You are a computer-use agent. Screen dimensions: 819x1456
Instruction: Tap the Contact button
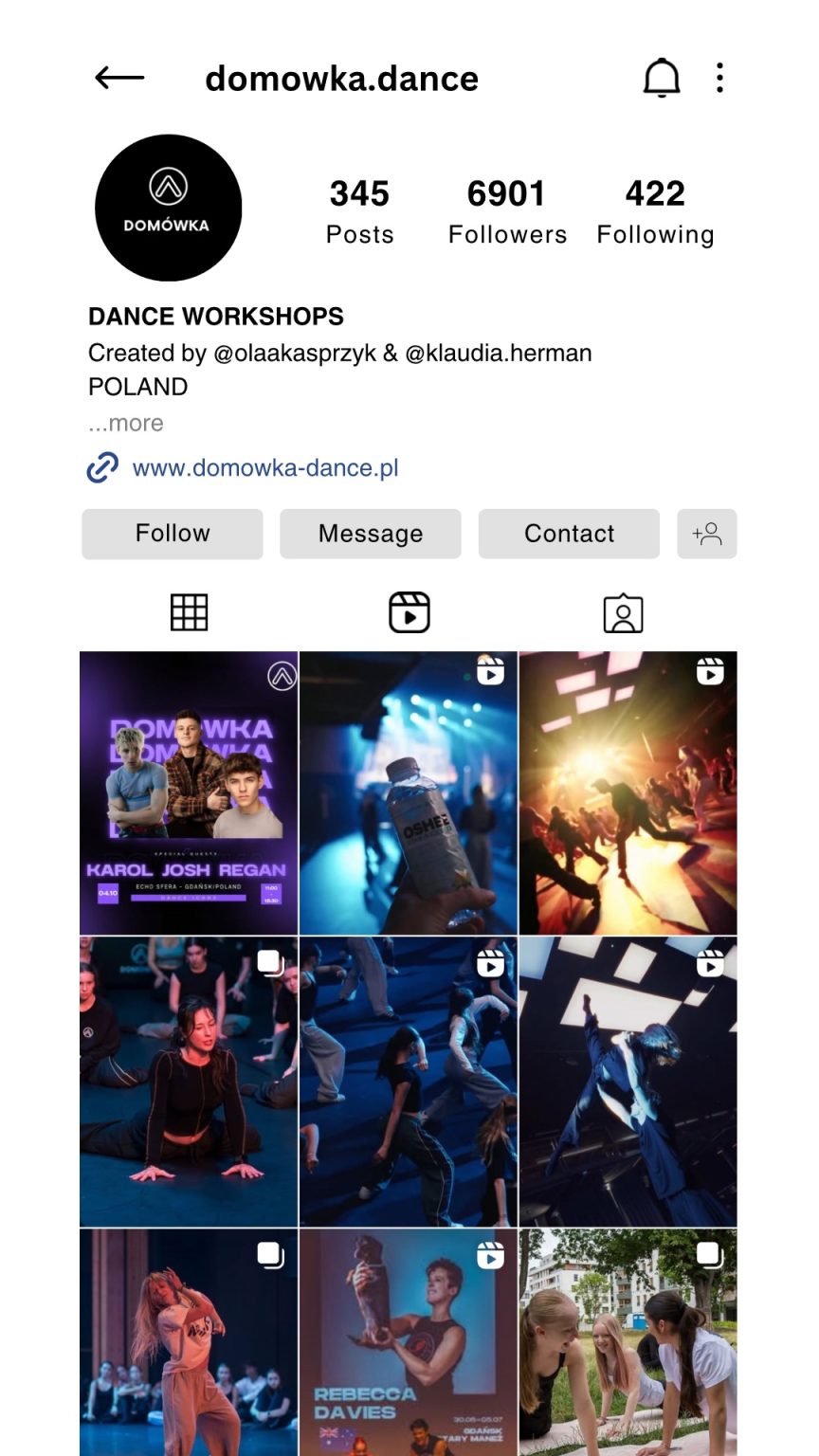click(x=569, y=534)
